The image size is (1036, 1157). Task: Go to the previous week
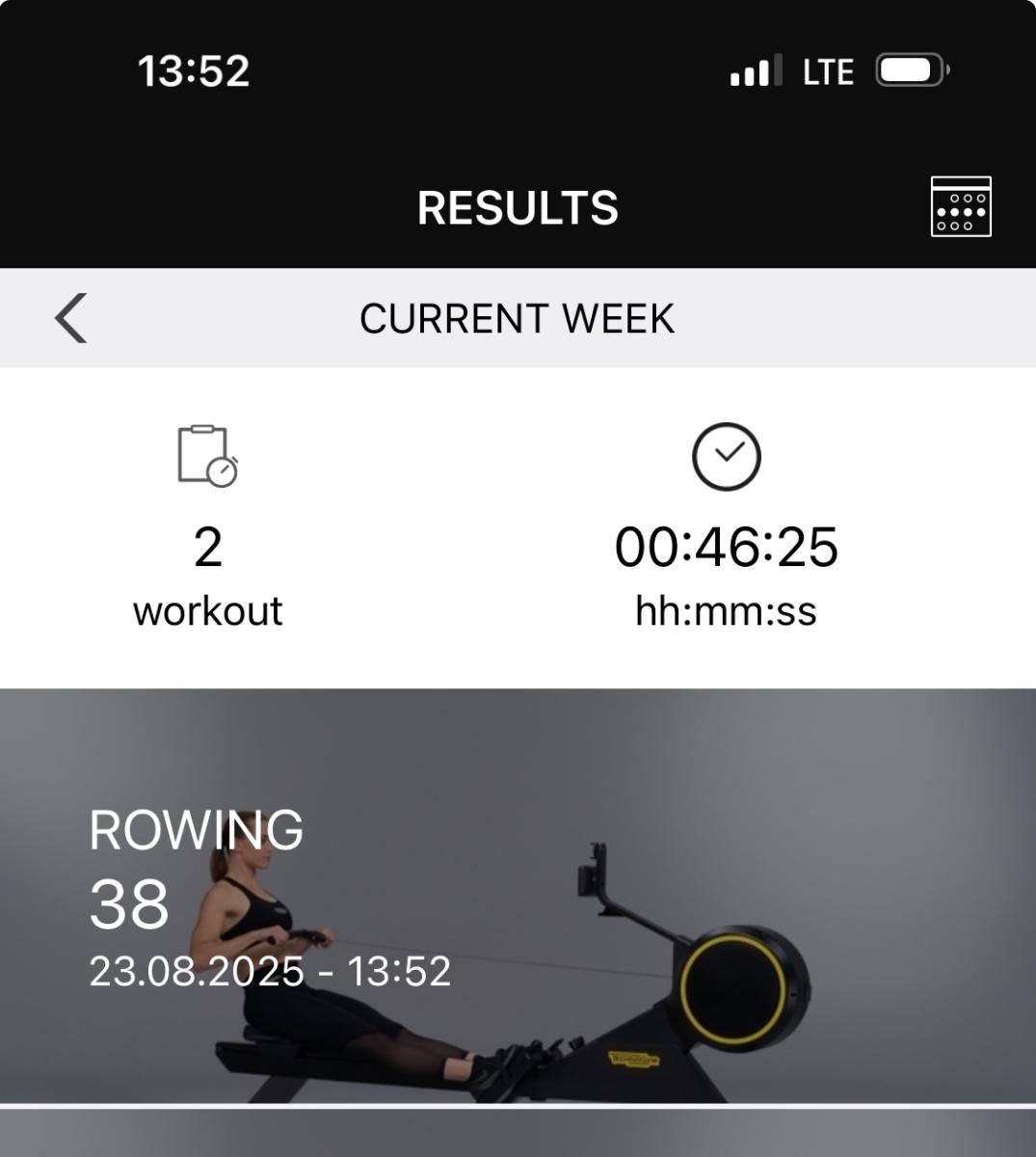coord(71,318)
